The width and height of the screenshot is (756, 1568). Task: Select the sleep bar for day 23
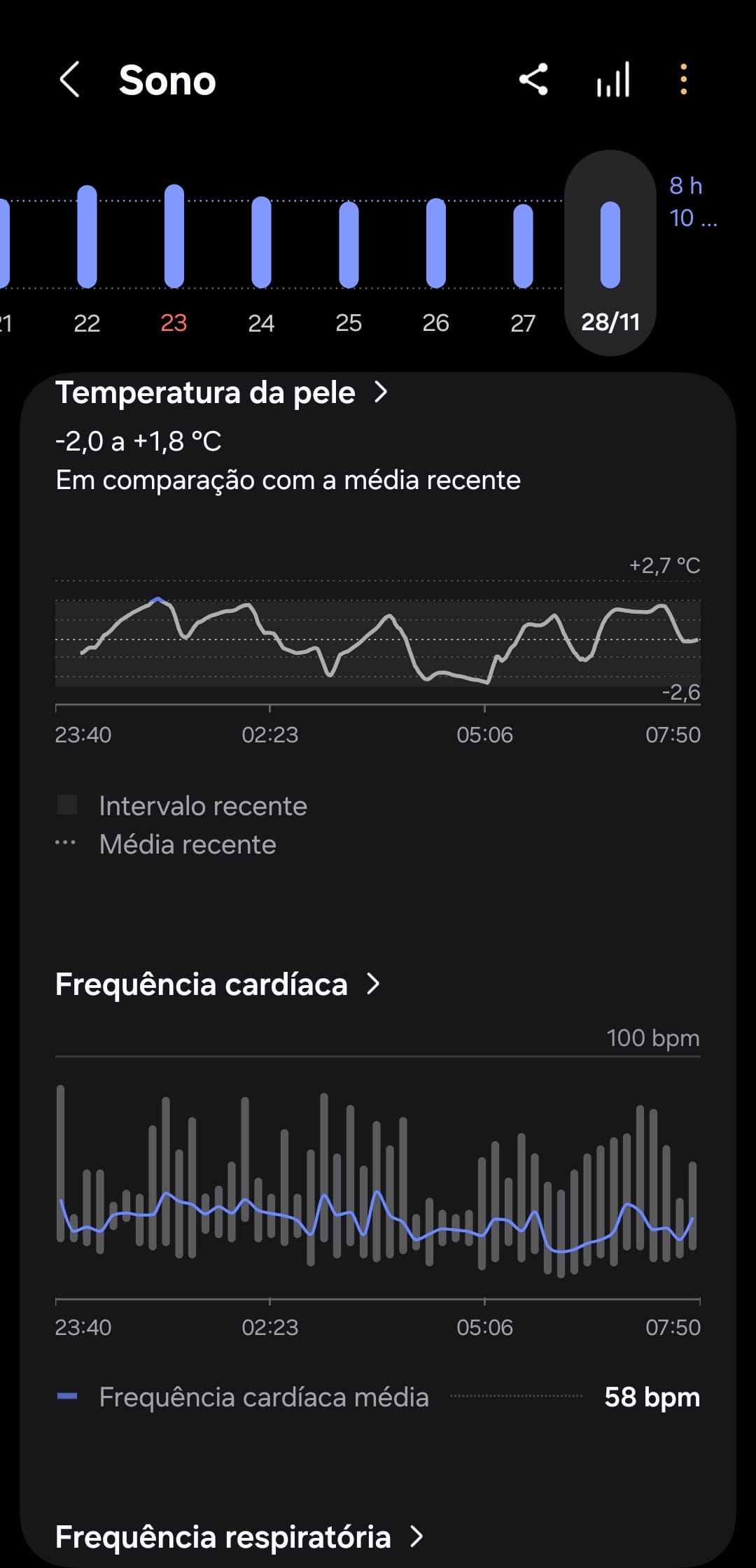[174, 238]
